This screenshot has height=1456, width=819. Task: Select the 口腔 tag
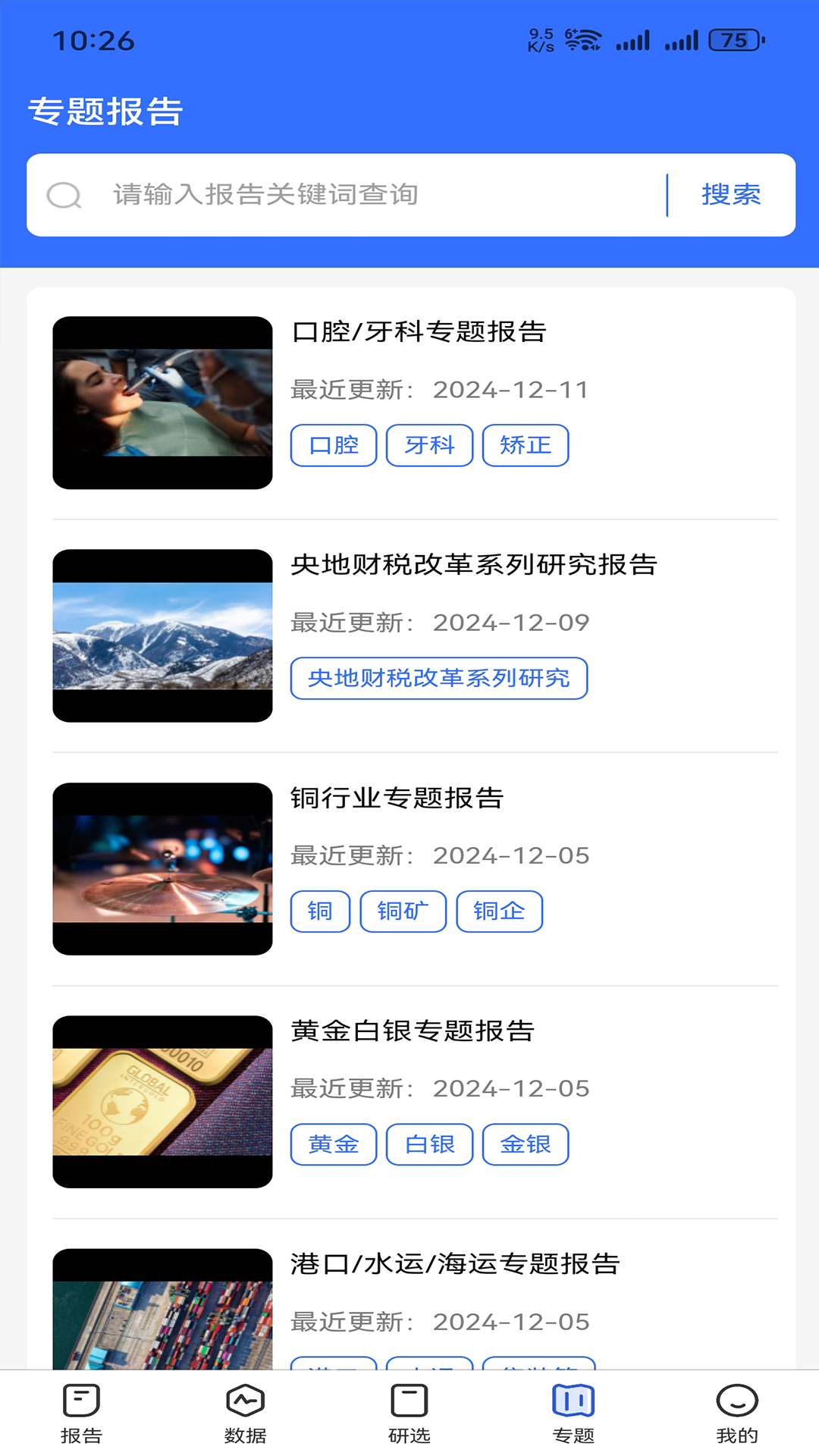(333, 445)
